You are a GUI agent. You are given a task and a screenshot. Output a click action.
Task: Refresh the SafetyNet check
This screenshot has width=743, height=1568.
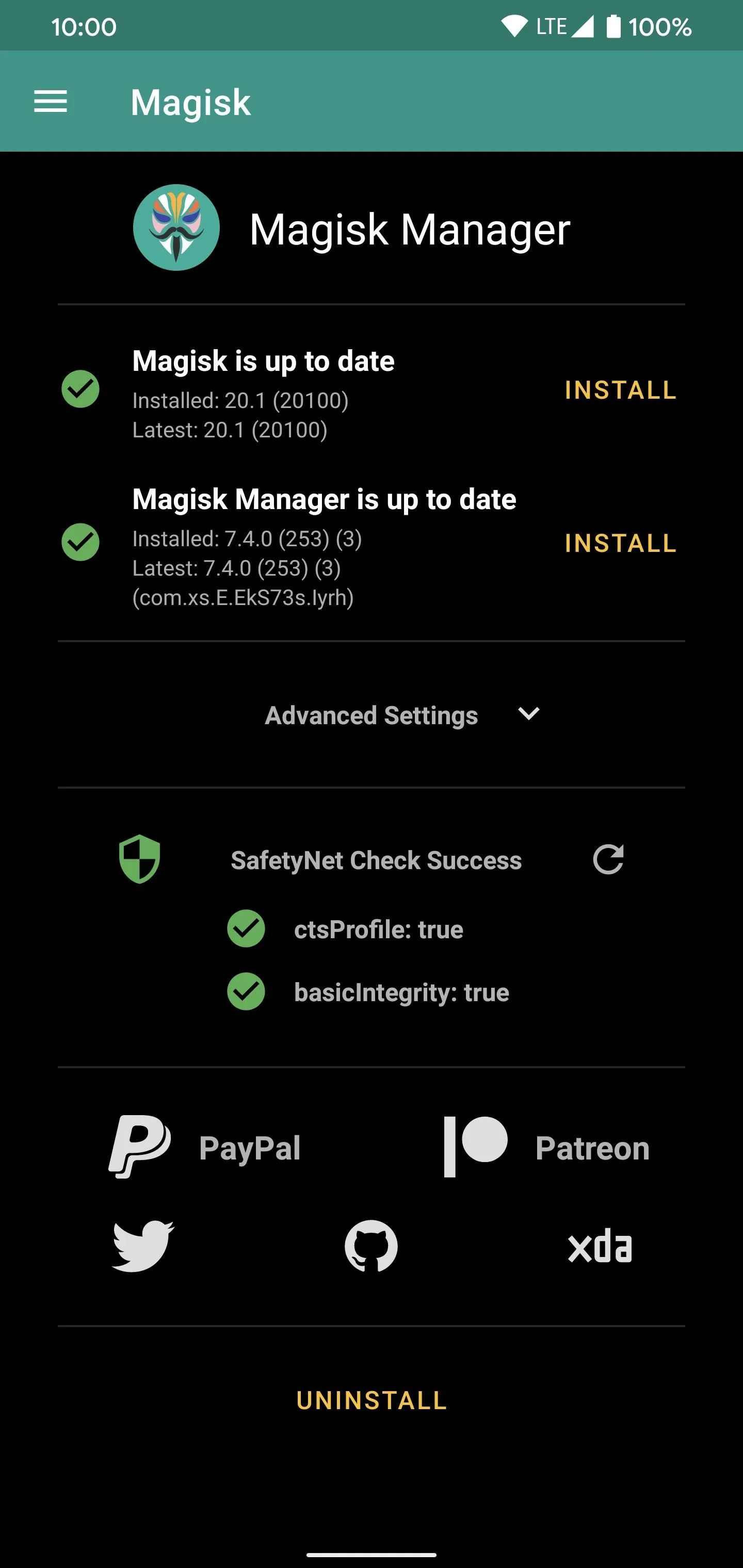[x=608, y=859]
